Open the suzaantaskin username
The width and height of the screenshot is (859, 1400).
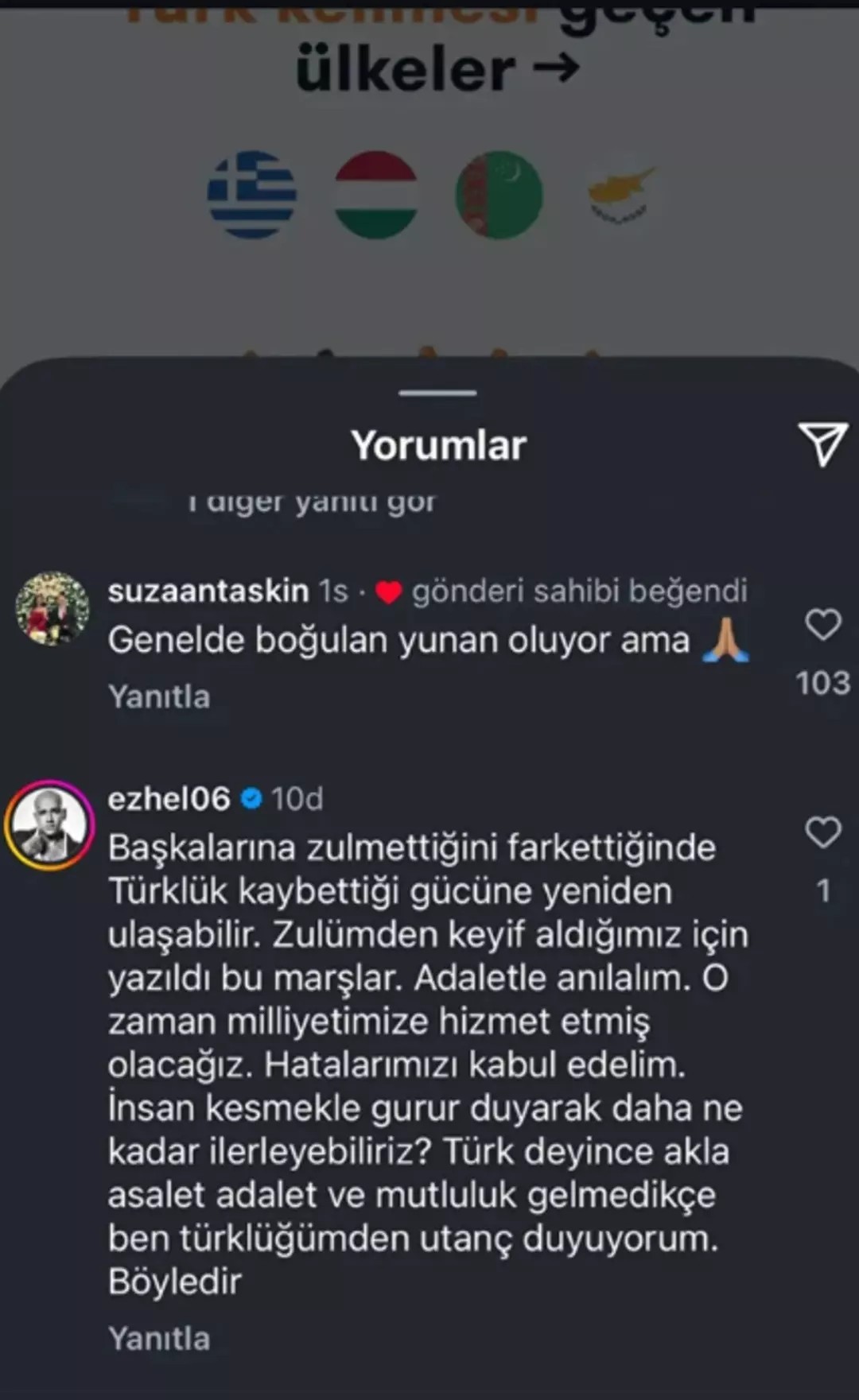208,591
